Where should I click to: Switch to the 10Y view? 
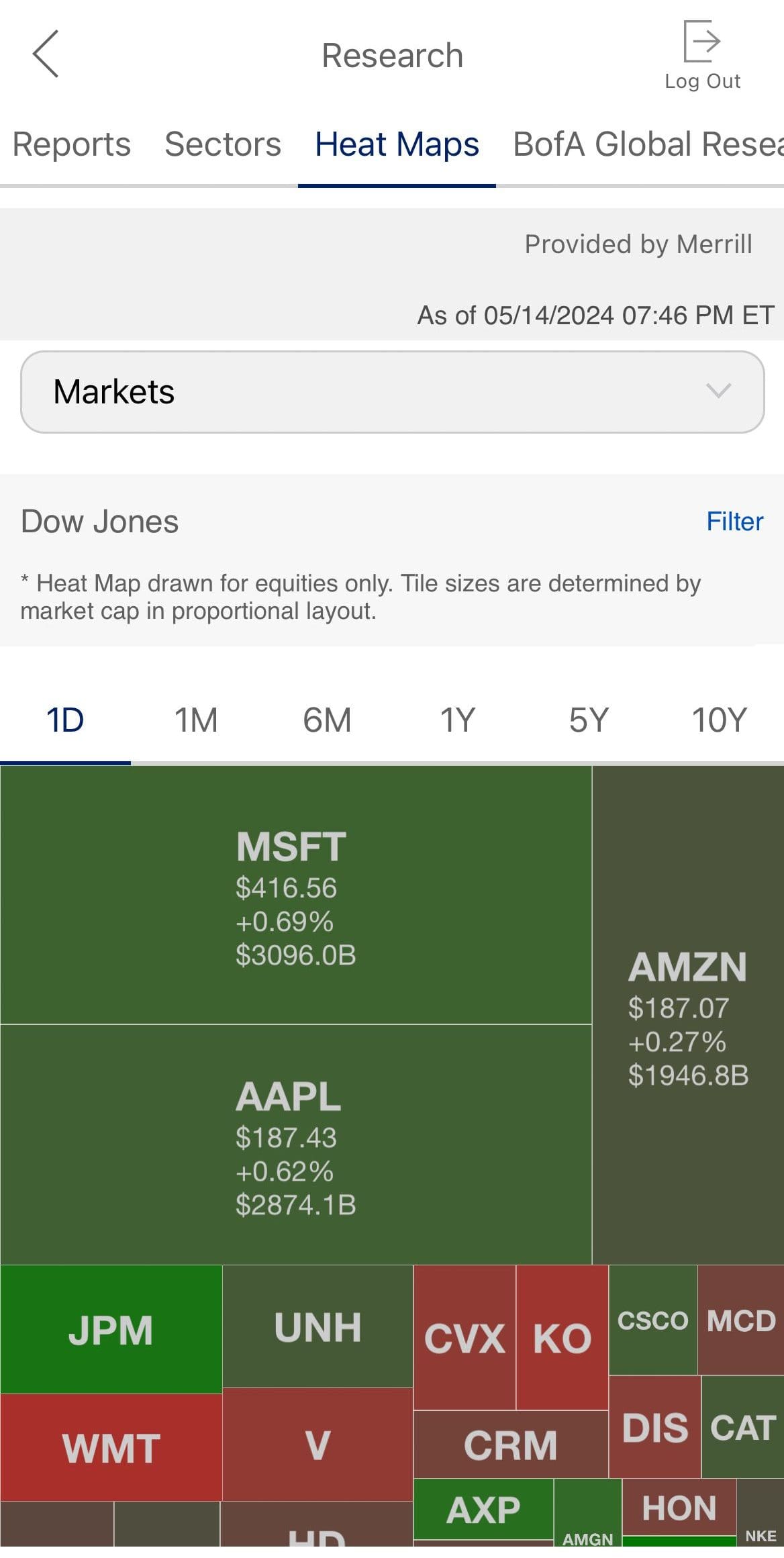coord(719,719)
